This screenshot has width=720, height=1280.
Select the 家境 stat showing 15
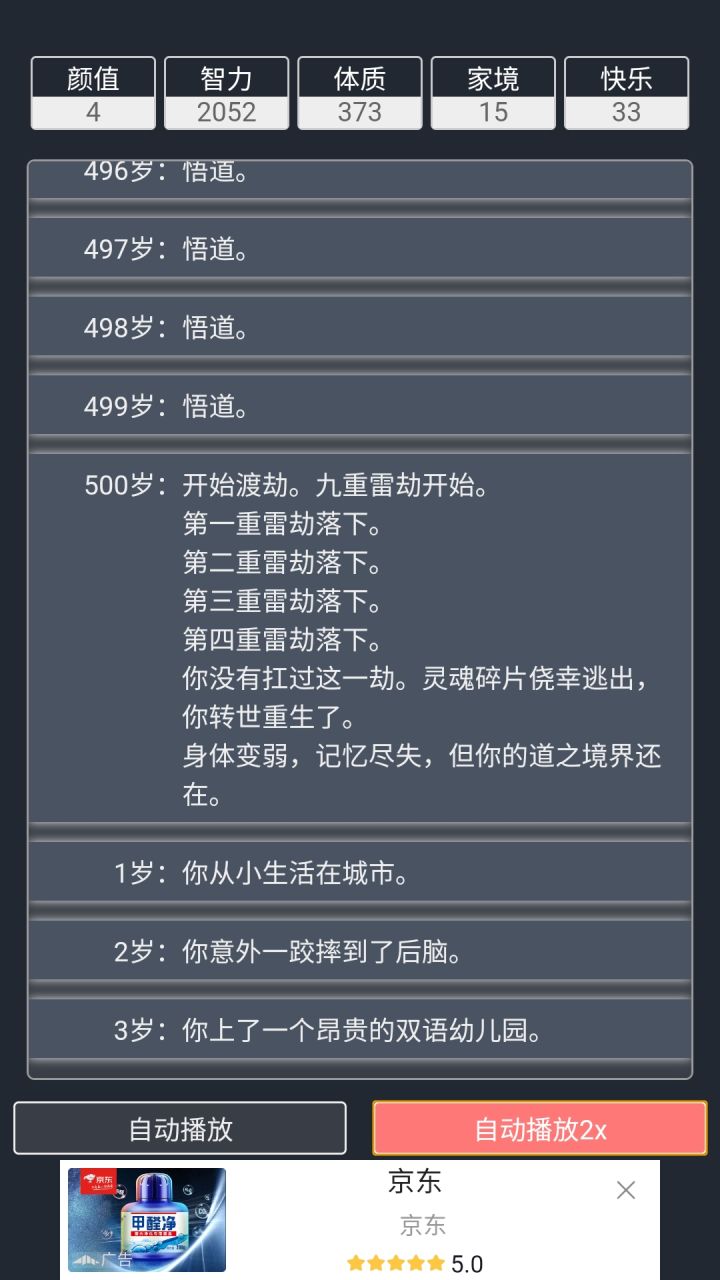(x=492, y=94)
